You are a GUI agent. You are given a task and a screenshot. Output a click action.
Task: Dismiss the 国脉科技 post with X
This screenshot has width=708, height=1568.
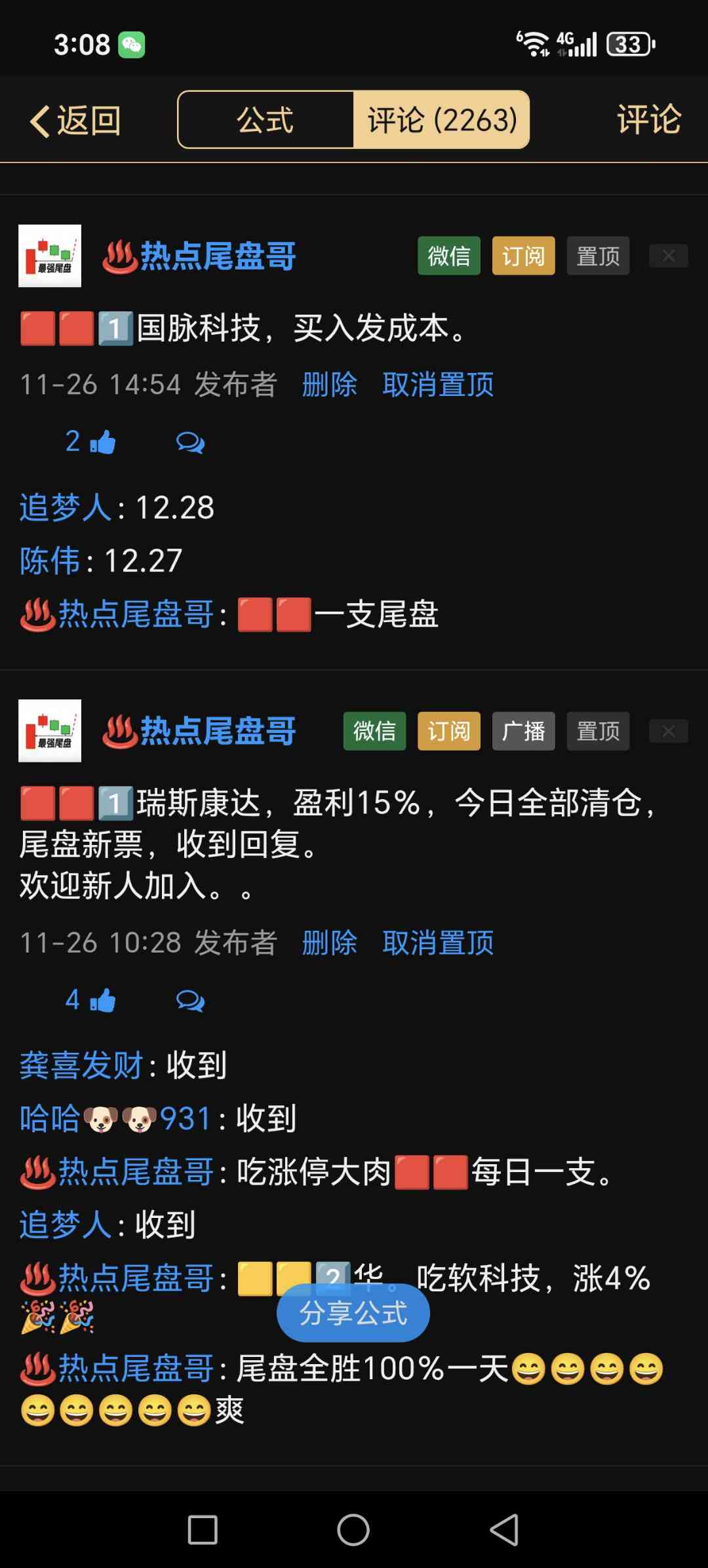[668, 256]
